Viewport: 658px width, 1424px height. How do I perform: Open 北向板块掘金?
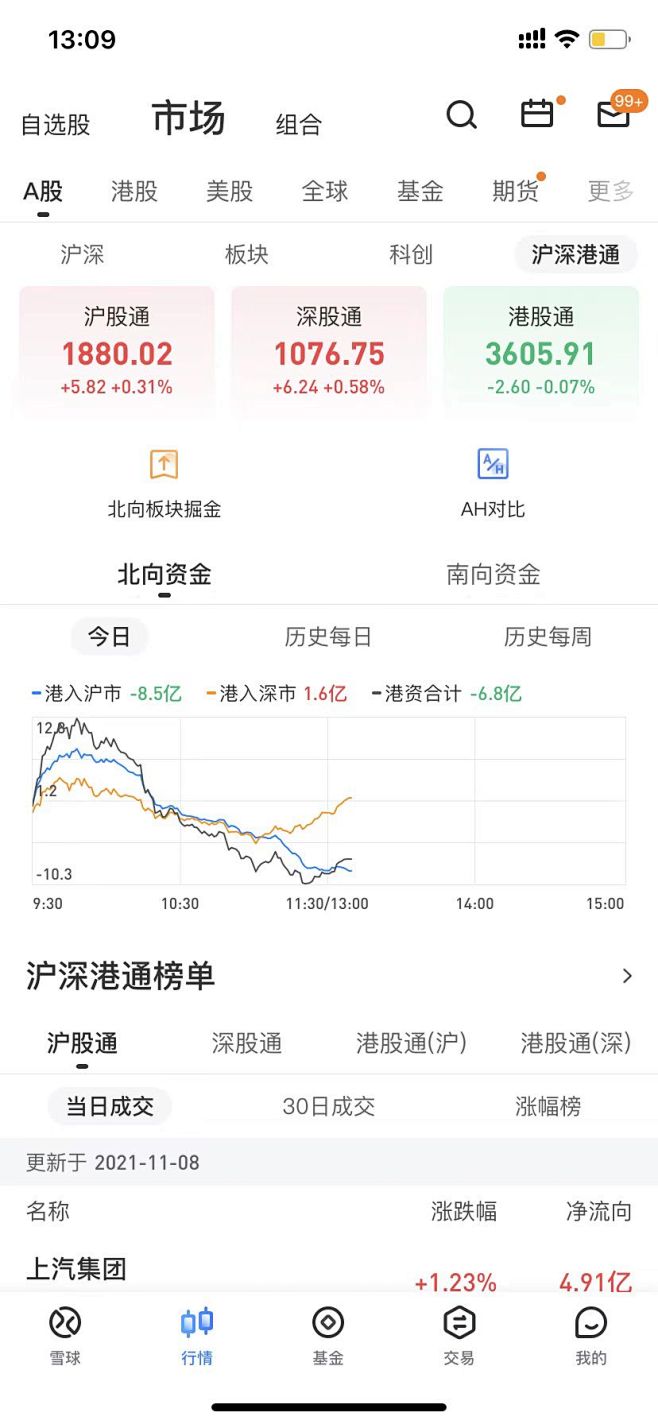164,483
